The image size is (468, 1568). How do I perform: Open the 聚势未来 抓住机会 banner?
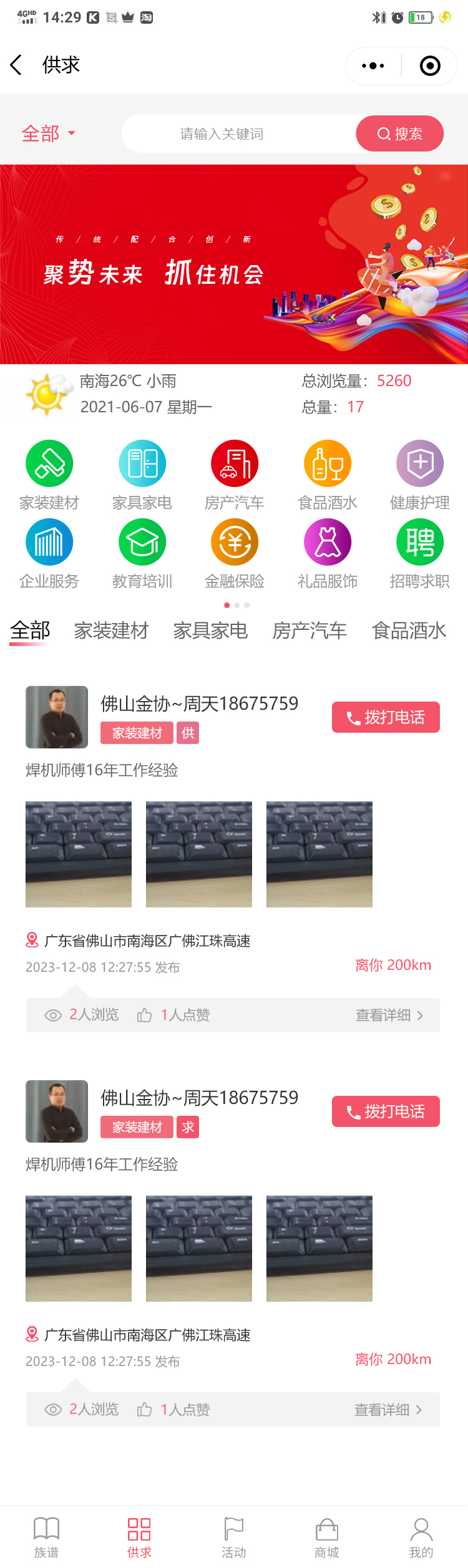(234, 264)
